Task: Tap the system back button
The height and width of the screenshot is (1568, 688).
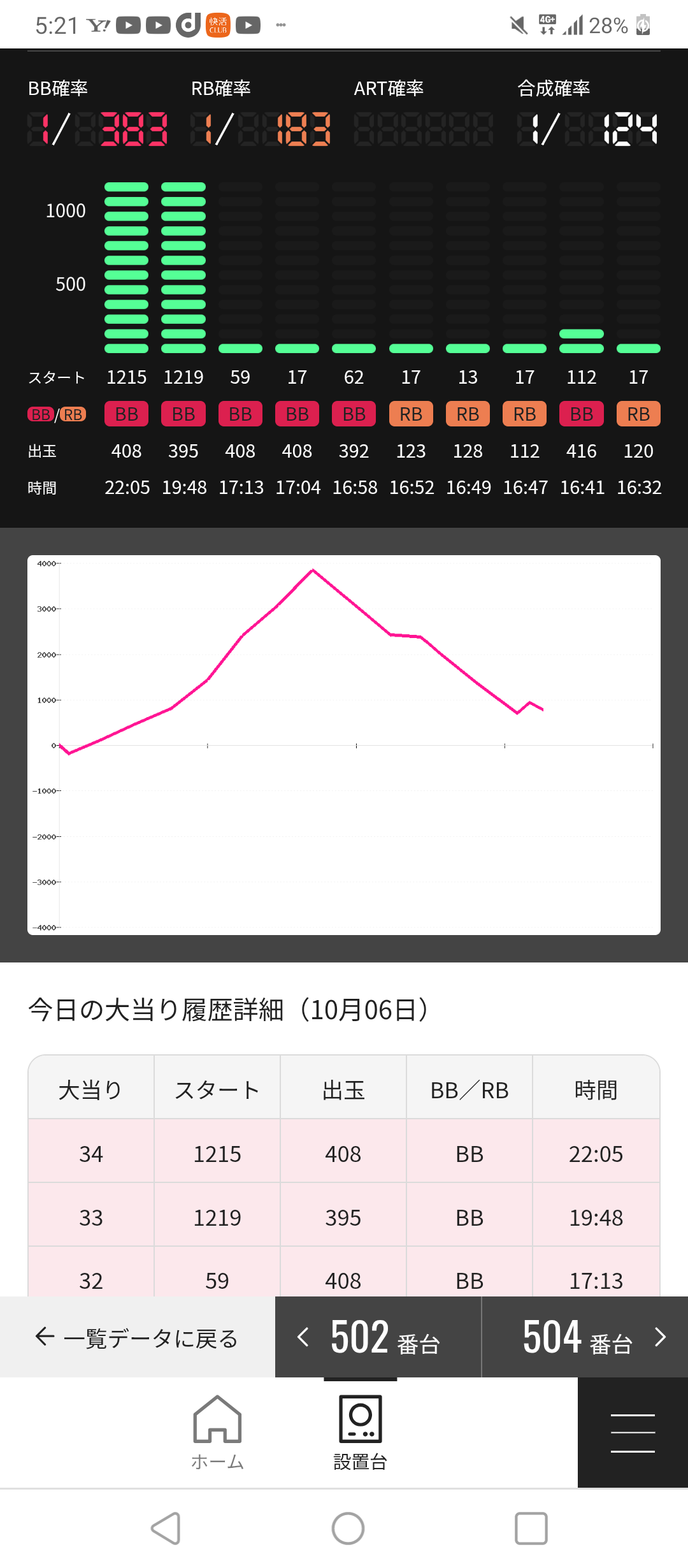Action: click(x=166, y=1528)
